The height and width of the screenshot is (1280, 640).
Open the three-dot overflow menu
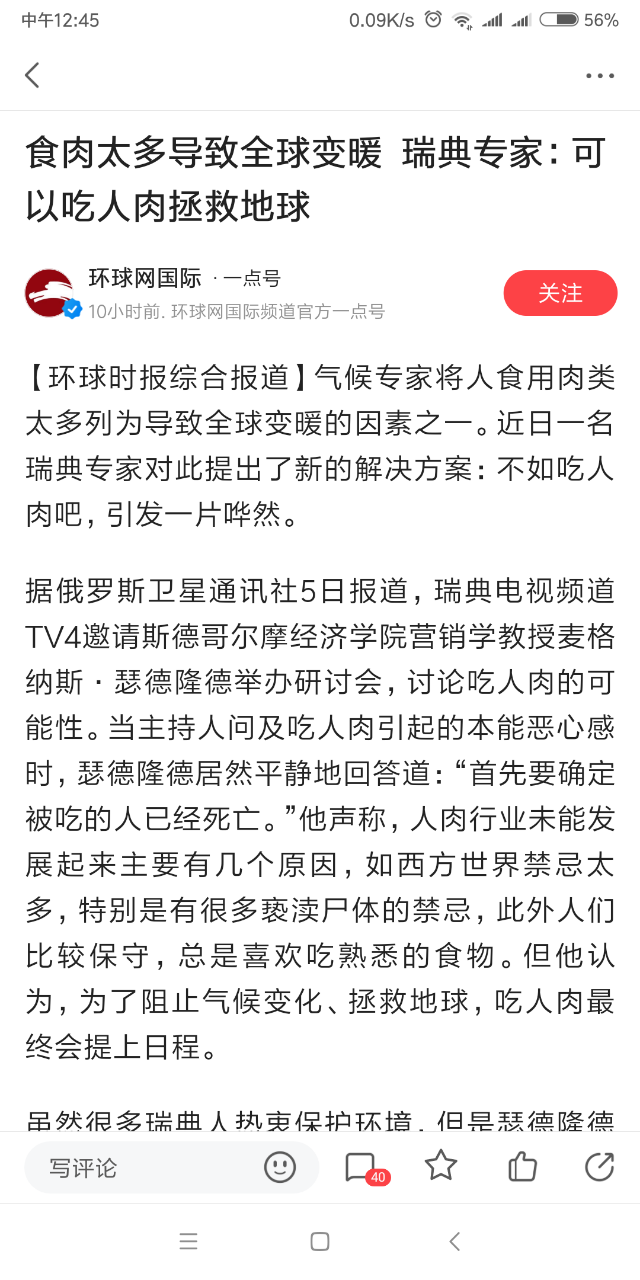coord(600,75)
